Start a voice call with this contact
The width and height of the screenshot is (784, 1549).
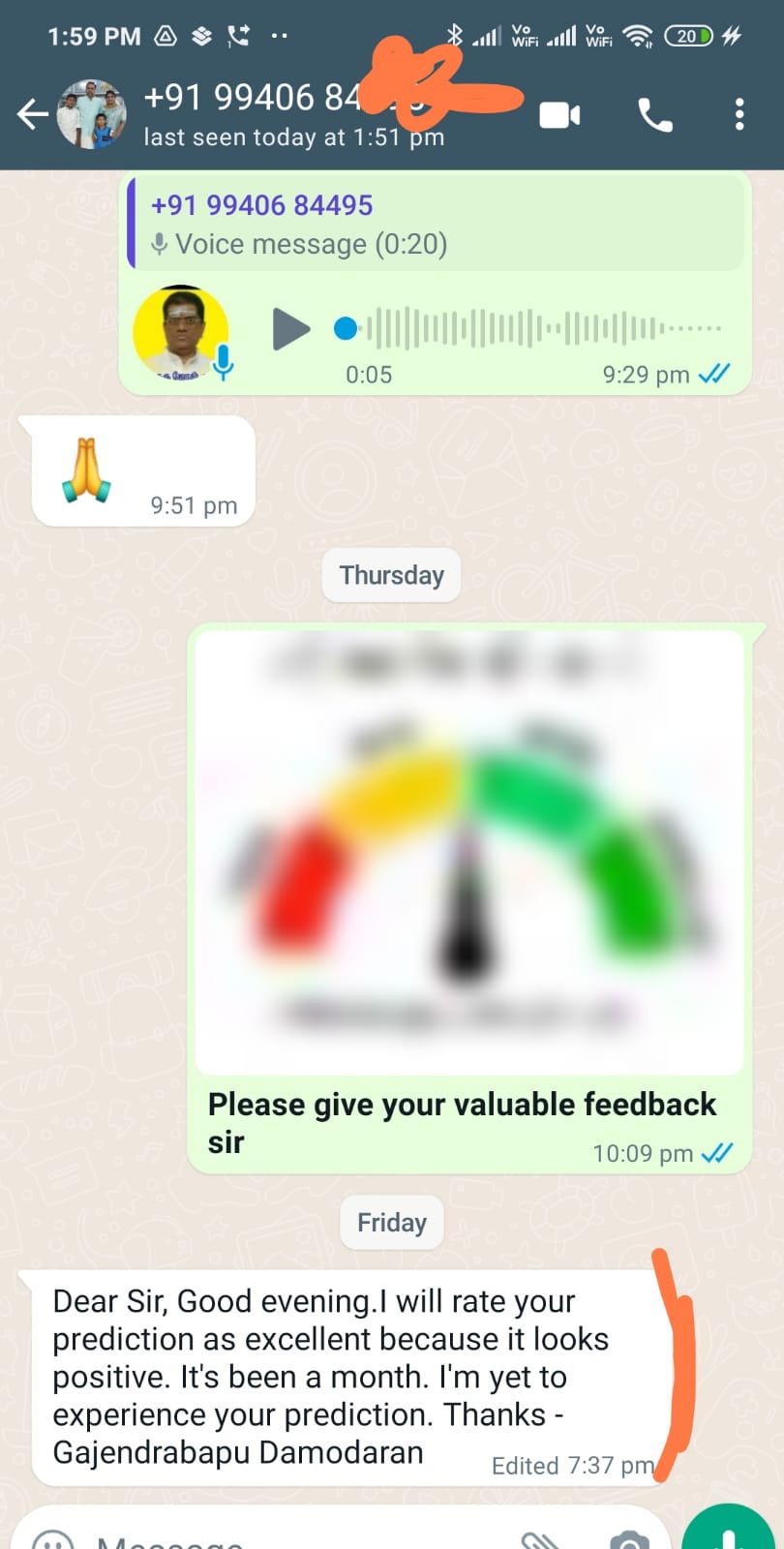tap(655, 115)
